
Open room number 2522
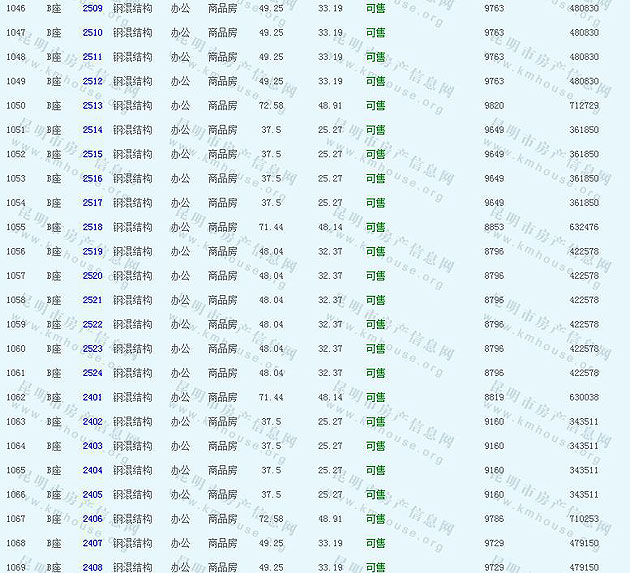pyautogui.click(x=92, y=324)
